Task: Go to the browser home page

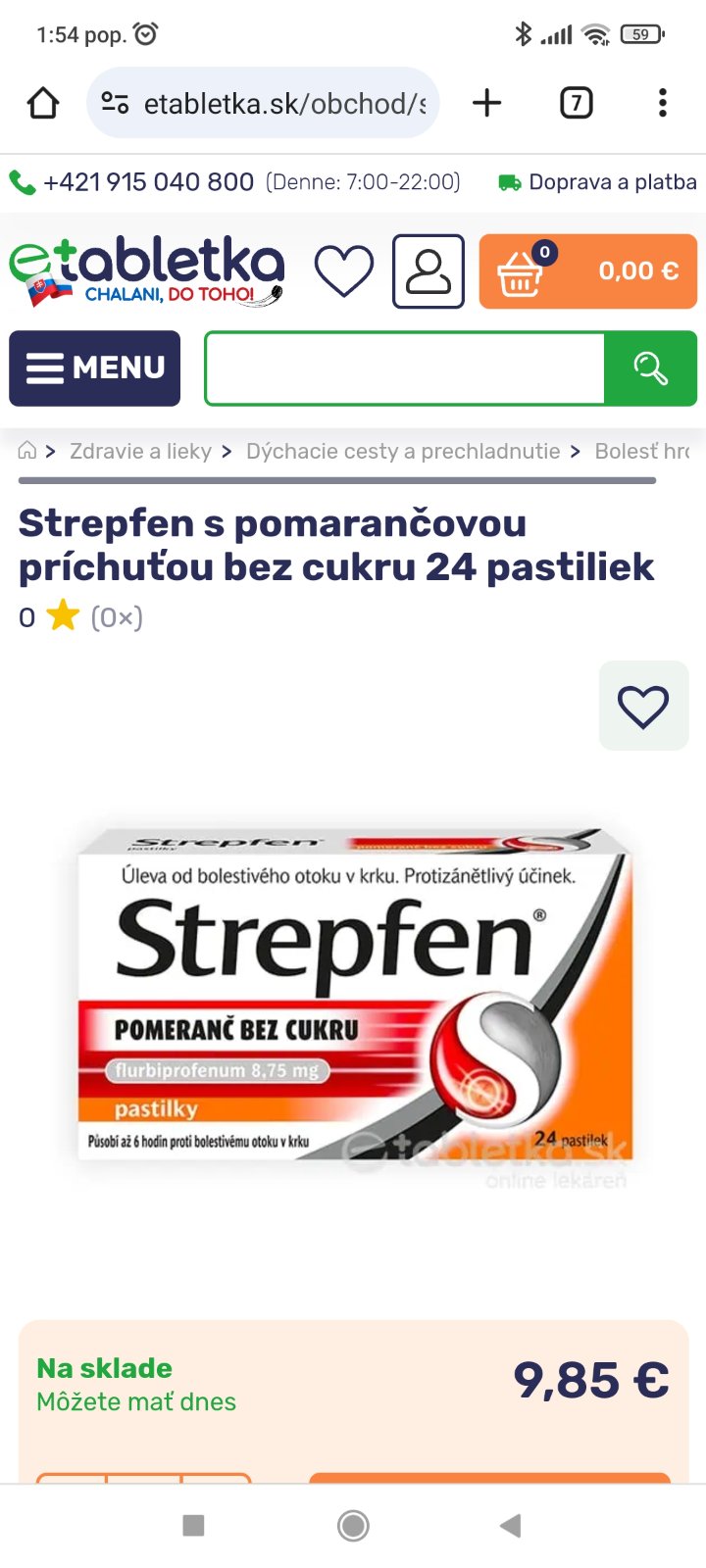Action: coord(43,103)
